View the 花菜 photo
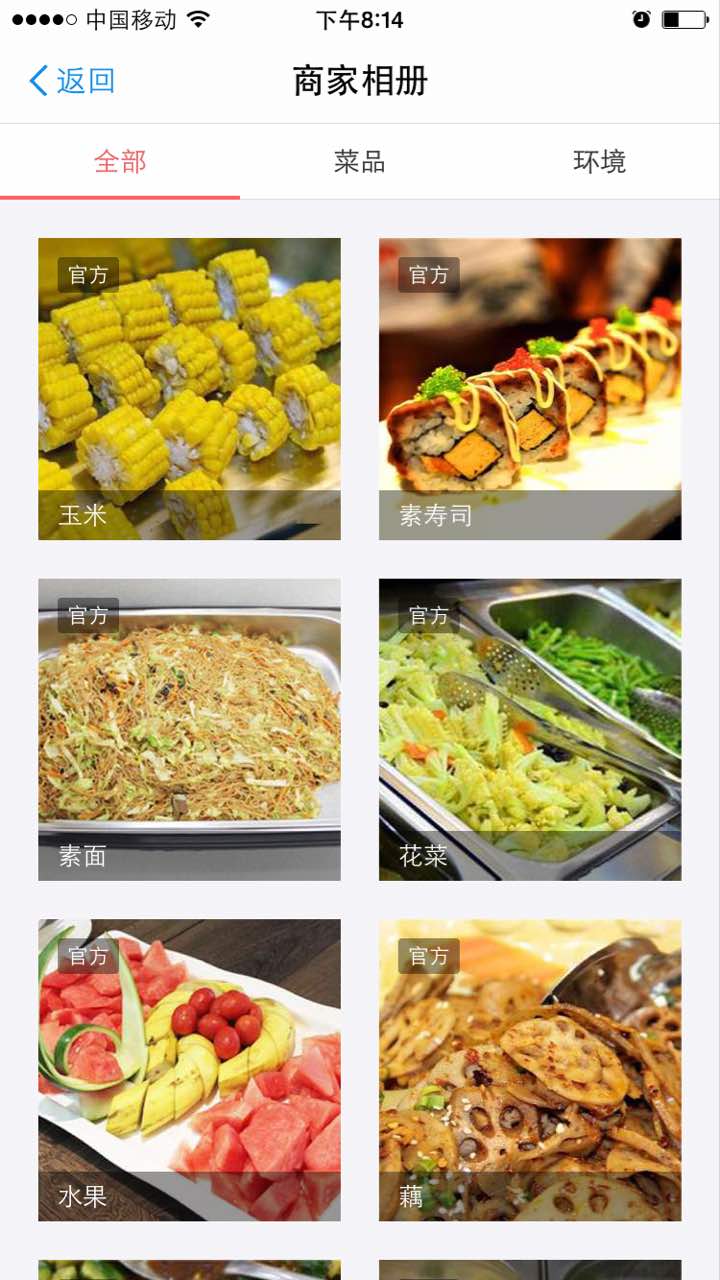Viewport: 720px width, 1280px height. (x=530, y=729)
